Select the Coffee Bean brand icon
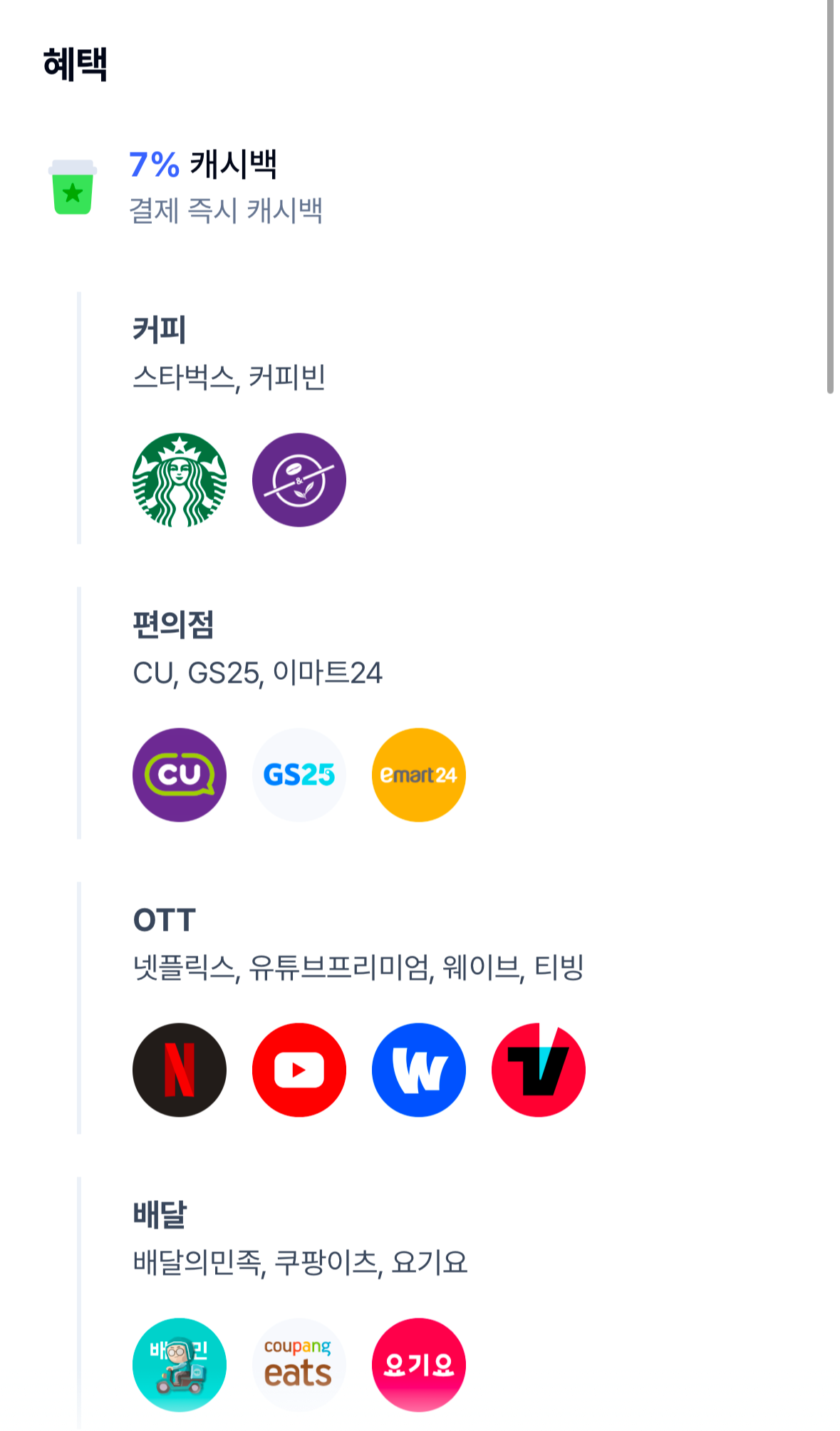This screenshot has height=1431, width=840. (x=299, y=480)
